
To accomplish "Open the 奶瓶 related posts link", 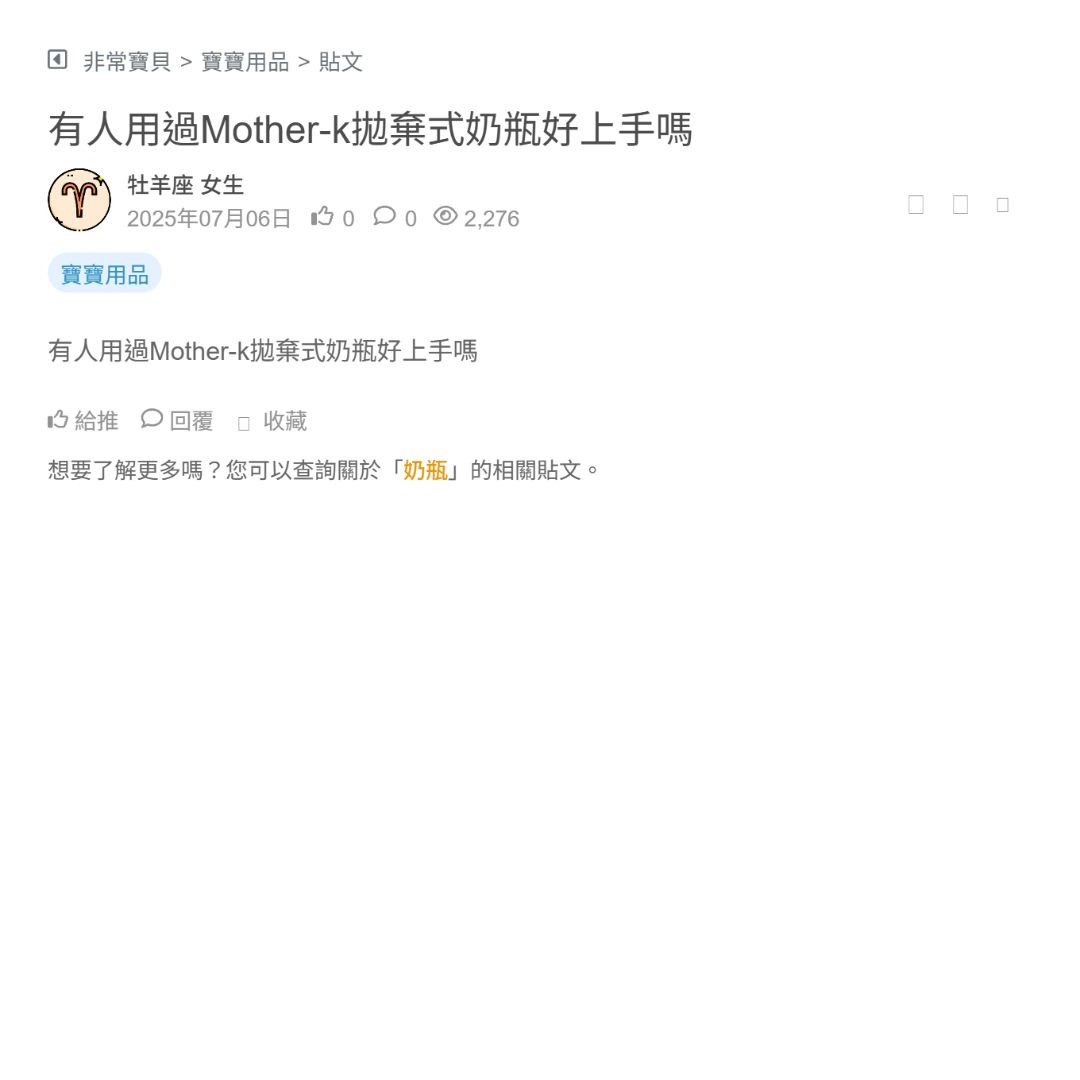I will pyautogui.click(x=425, y=470).
